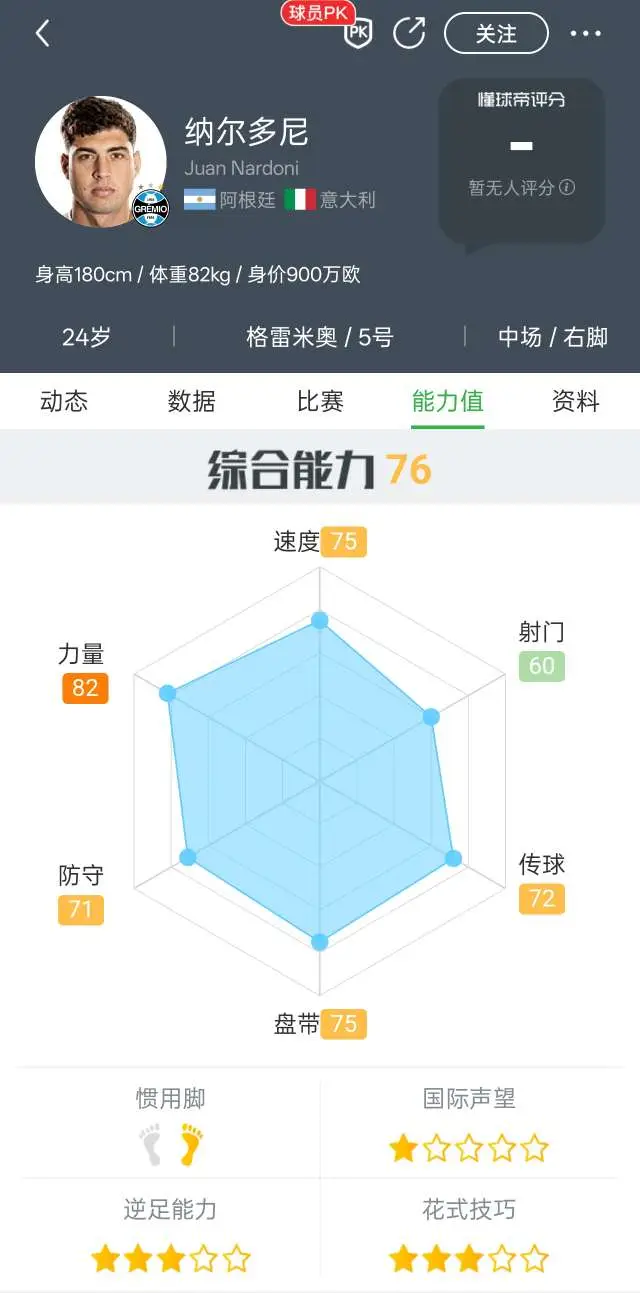Viewport: 640px width, 1293px height.
Task: Share this player profile
Action: (x=409, y=33)
